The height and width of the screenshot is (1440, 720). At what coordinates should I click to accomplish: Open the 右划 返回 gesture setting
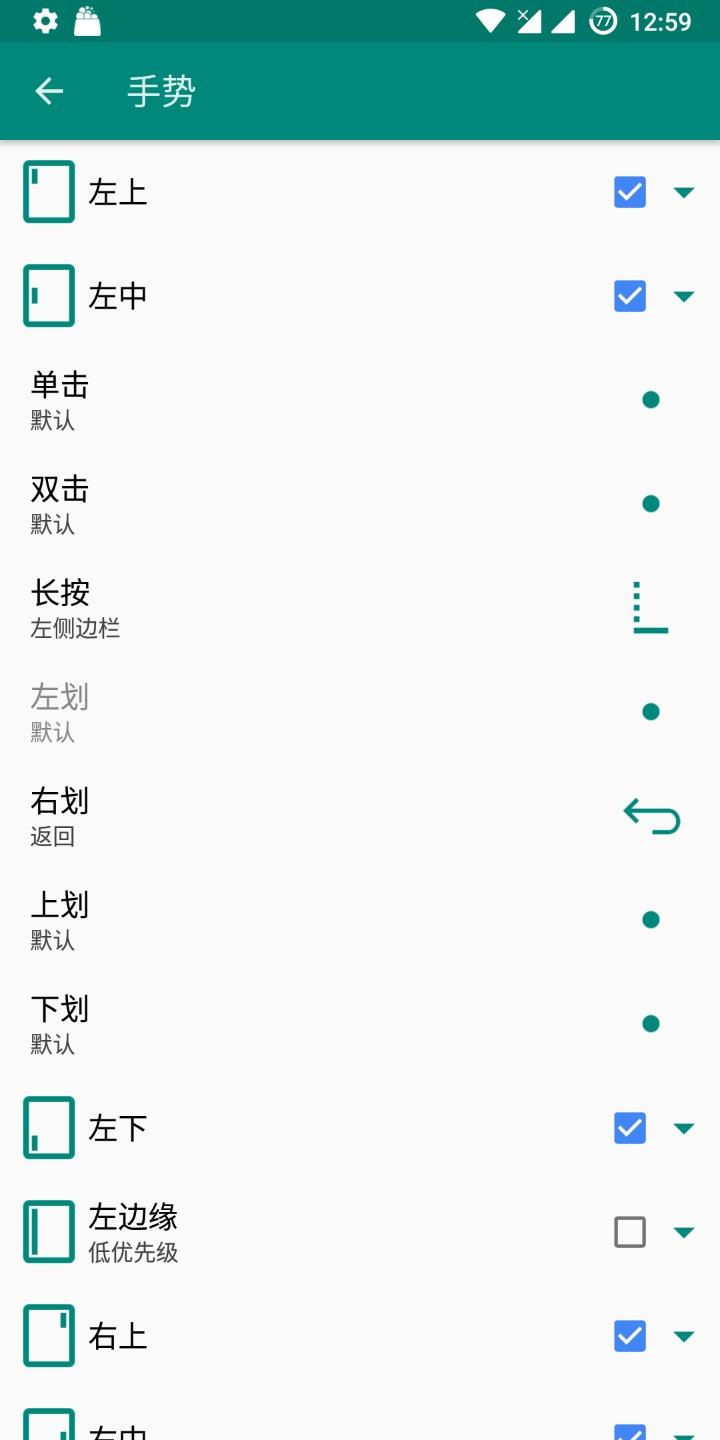tap(360, 816)
